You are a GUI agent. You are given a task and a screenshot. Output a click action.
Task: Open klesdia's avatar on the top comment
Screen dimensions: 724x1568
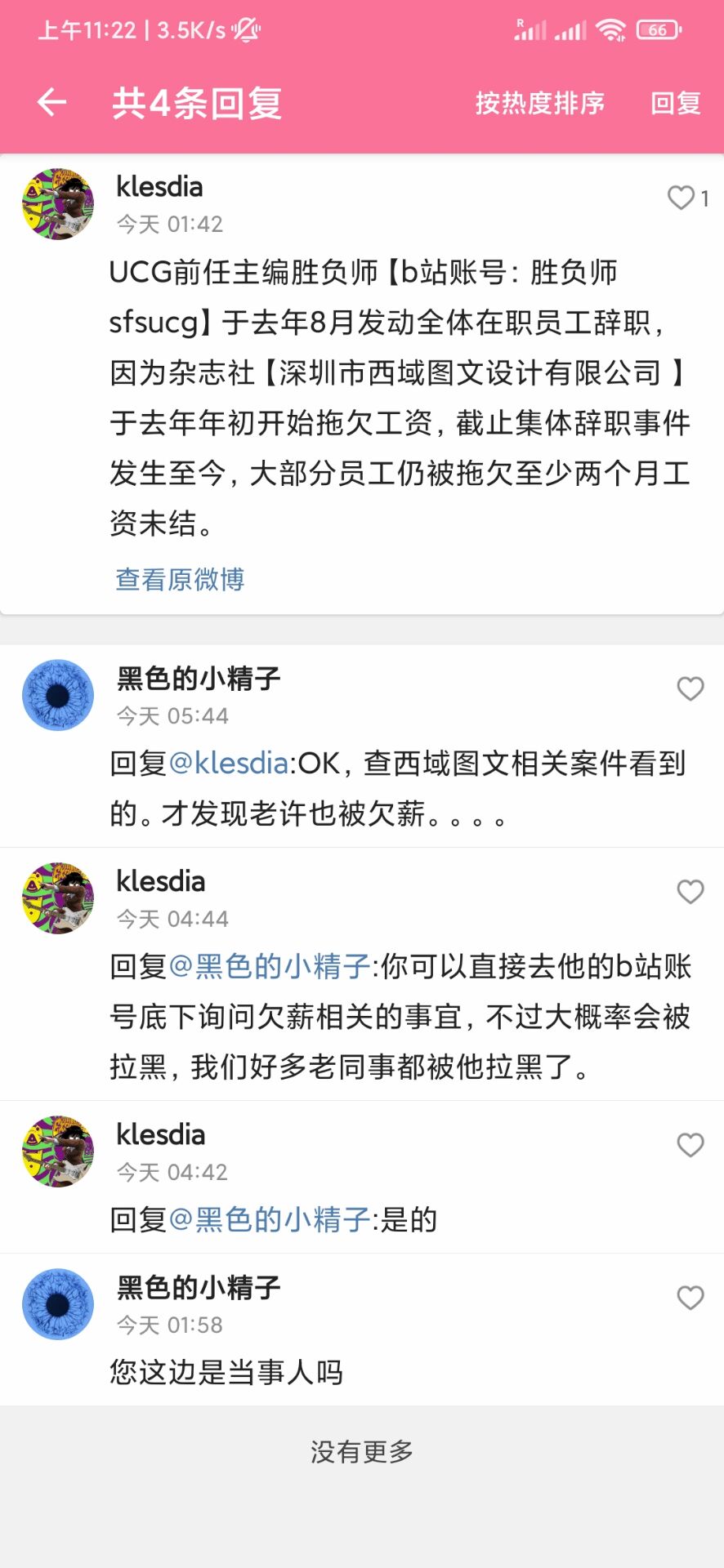click(58, 204)
